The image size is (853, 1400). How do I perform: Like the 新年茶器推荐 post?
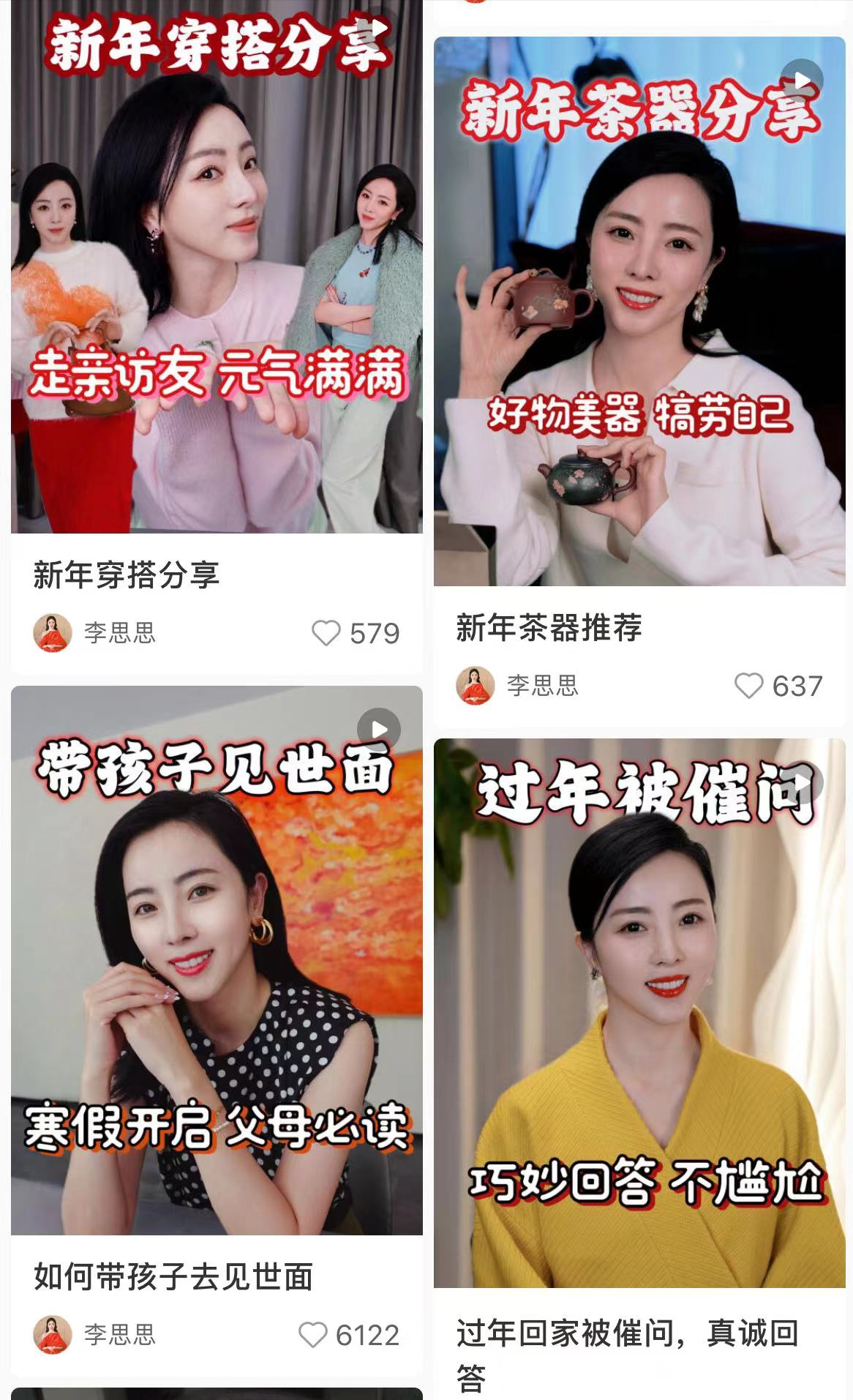click(748, 686)
